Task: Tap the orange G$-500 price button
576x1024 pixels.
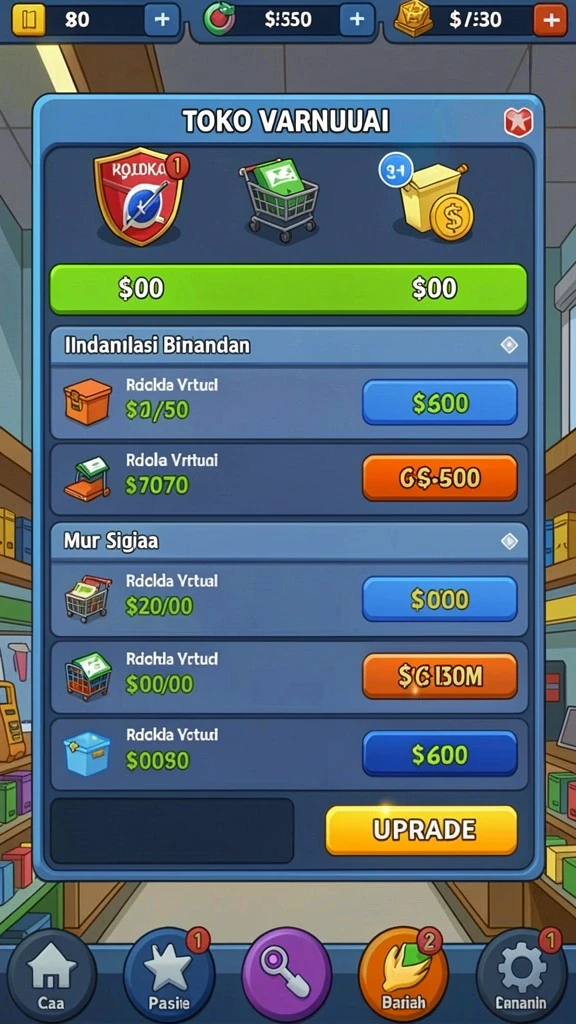Action: [x=440, y=478]
